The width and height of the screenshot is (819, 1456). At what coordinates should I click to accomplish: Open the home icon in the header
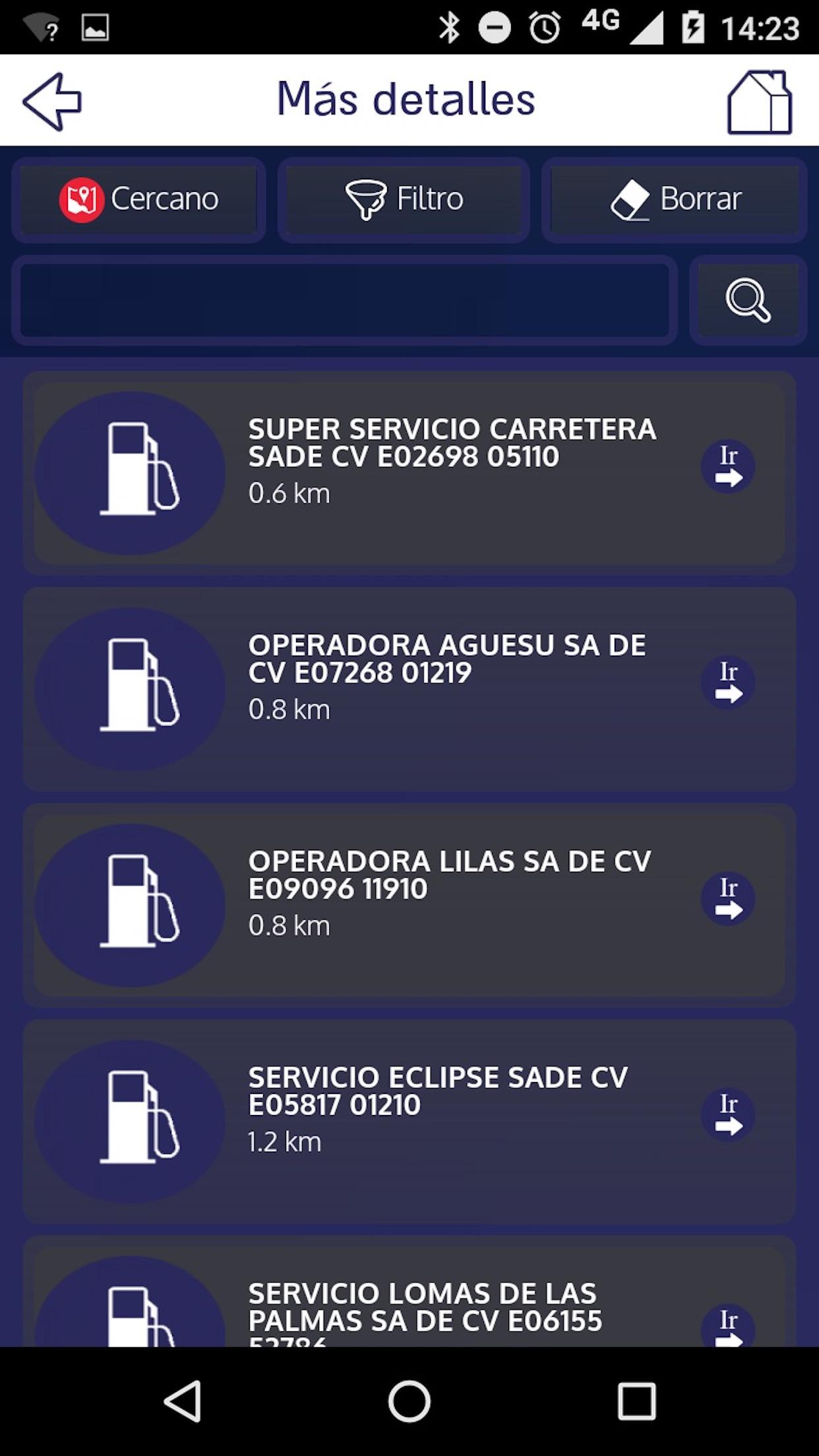759,102
